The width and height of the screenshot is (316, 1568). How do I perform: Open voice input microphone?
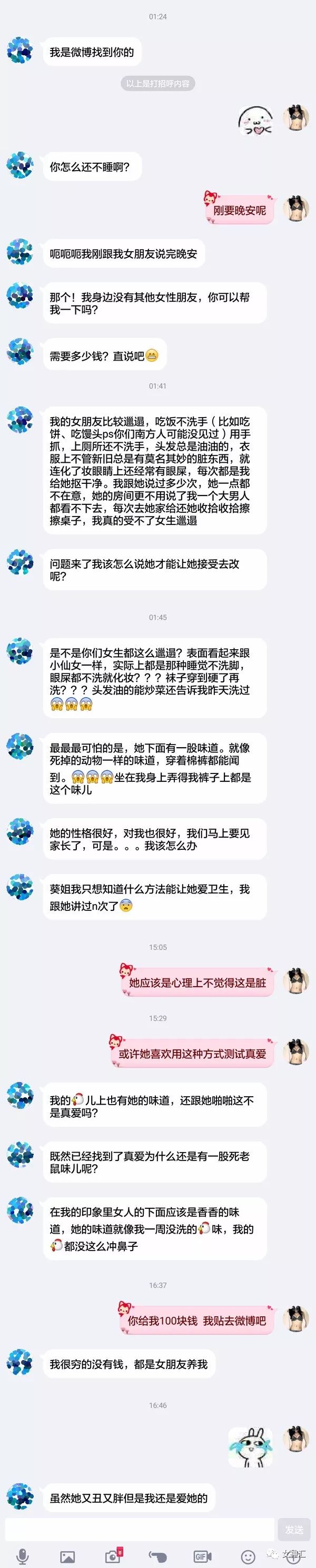23,1556
